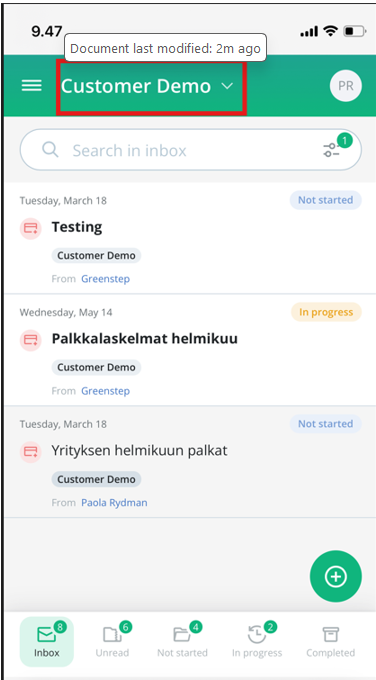Follow the Paola Rydman sender link
Screen dimensions: 376x680
click(x=114, y=503)
